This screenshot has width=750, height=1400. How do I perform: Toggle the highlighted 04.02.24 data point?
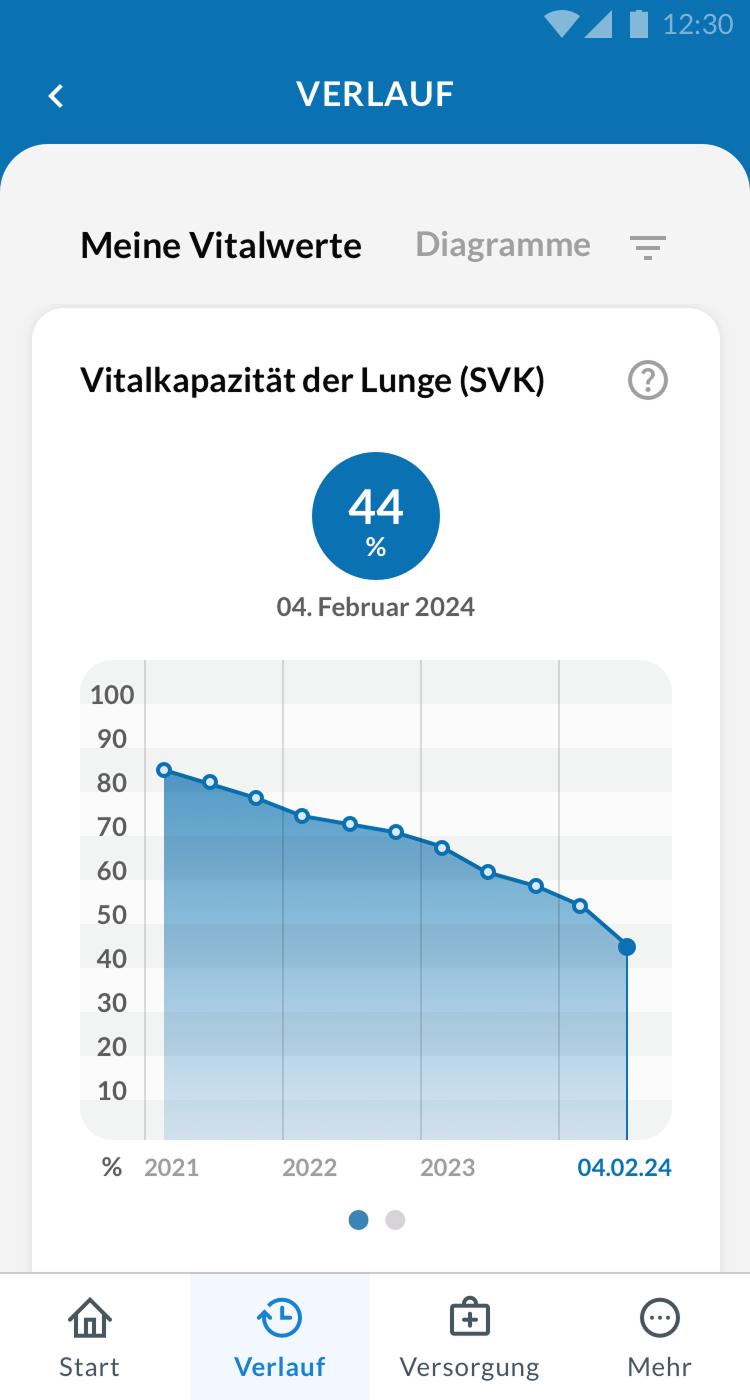coord(626,945)
